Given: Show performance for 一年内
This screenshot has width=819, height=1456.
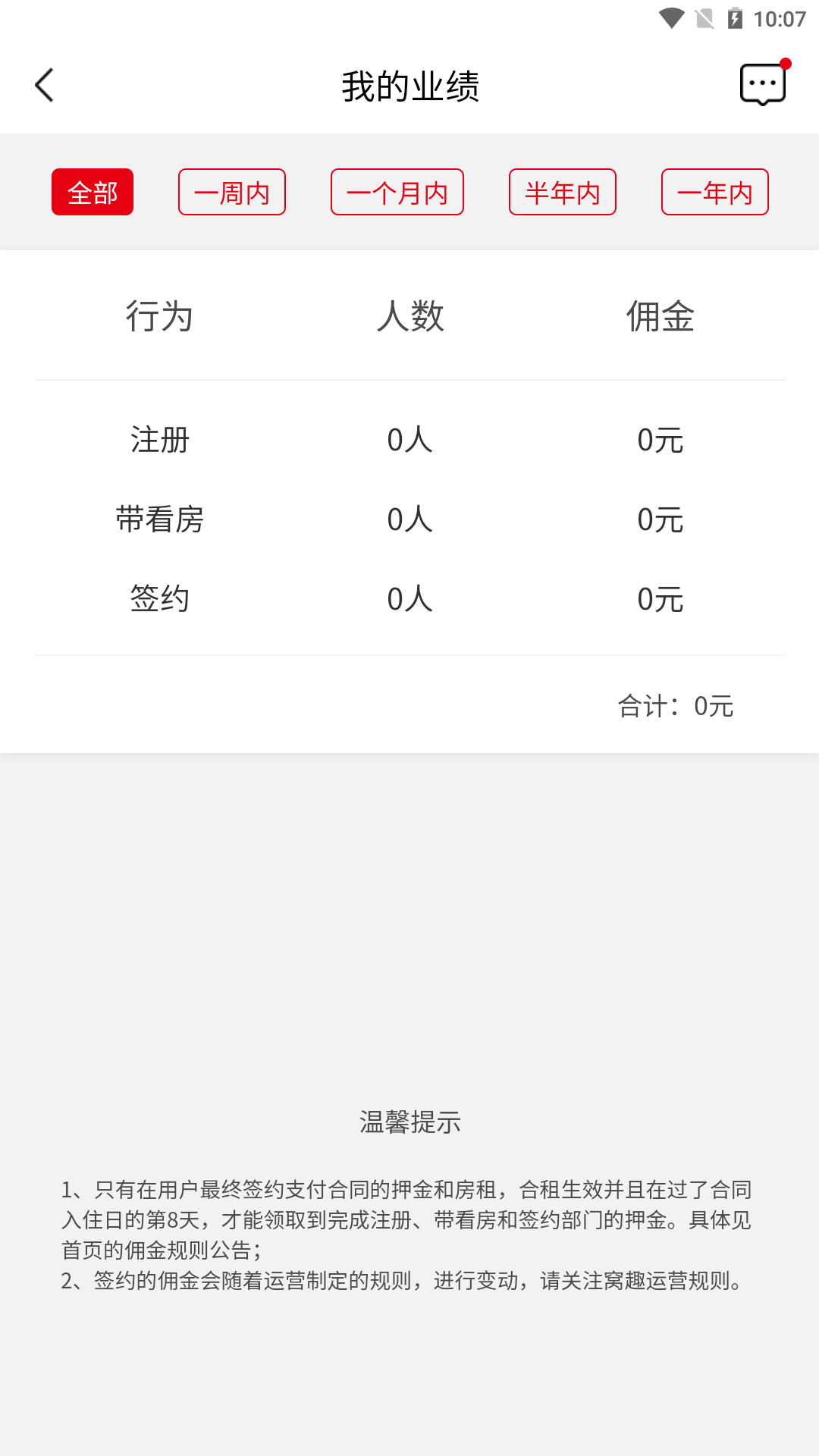Looking at the screenshot, I should 715,192.
